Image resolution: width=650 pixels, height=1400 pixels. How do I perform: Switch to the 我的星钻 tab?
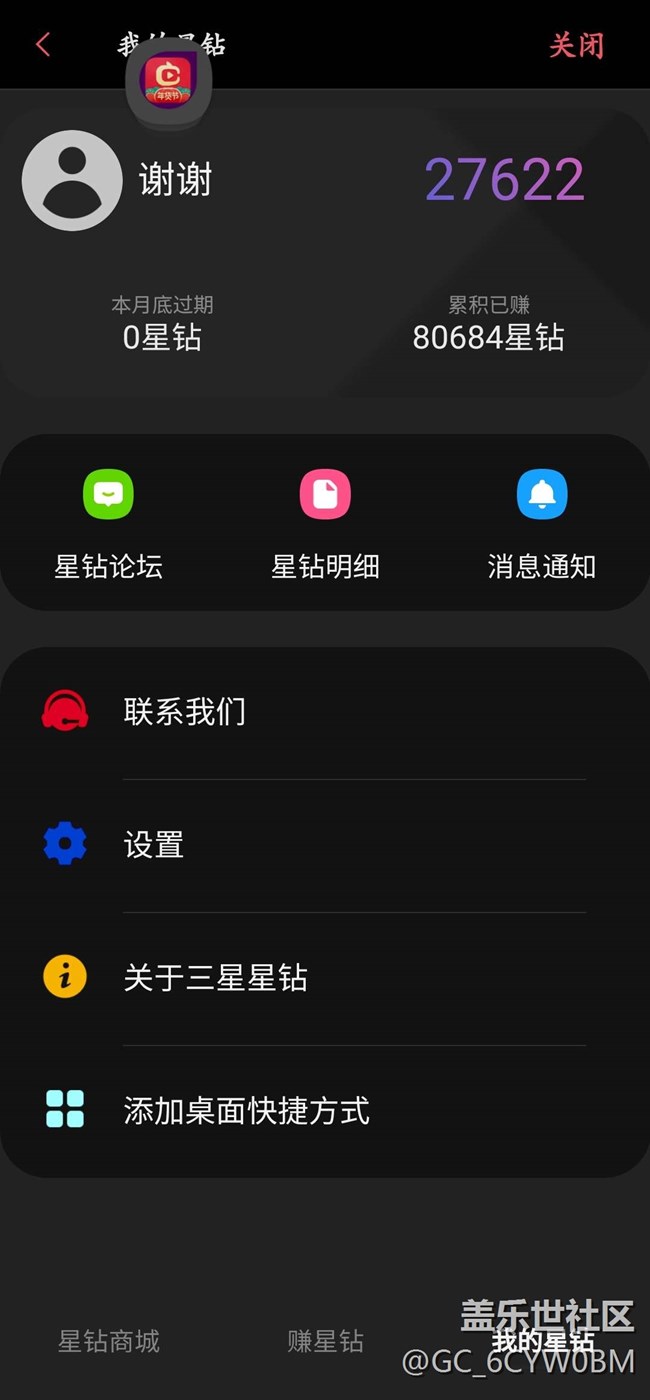tap(542, 1341)
